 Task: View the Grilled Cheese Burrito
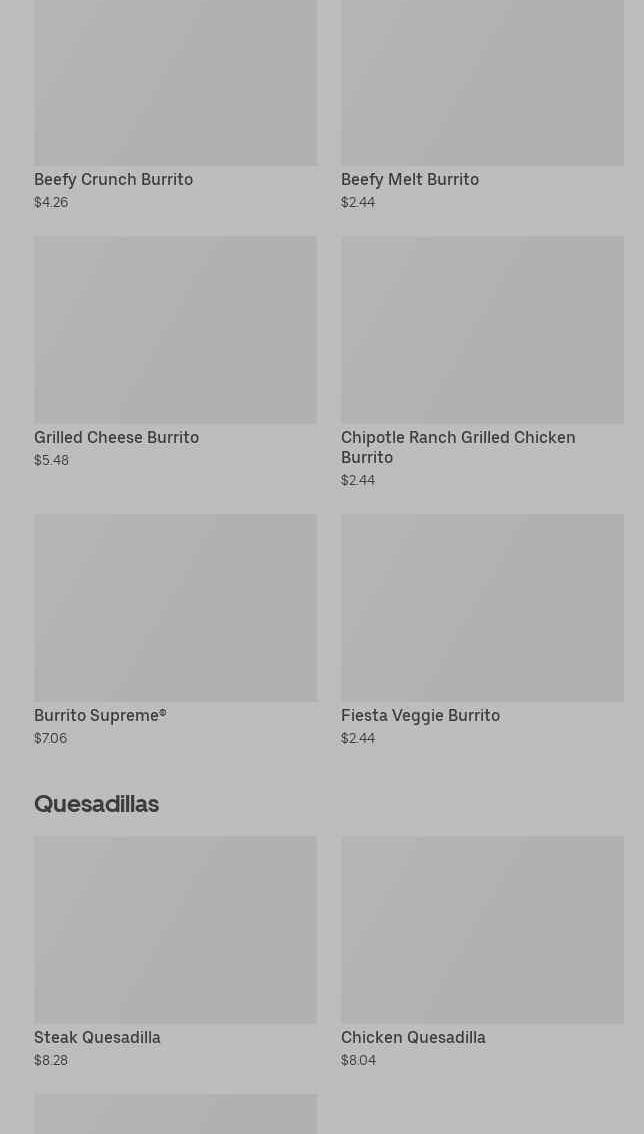point(175,352)
